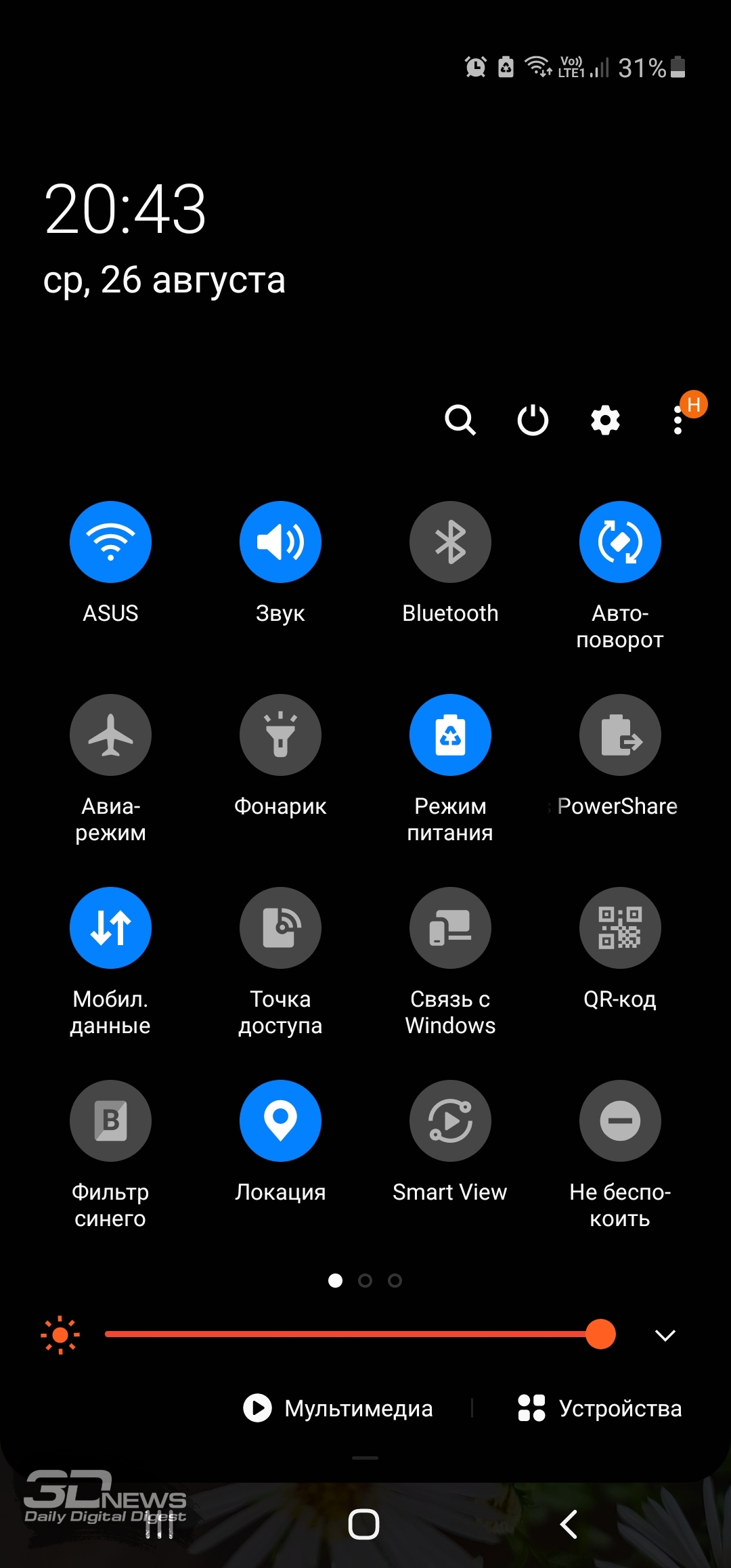731x1568 pixels.
Task: Enable Wireless PowerShare
Action: (x=620, y=735)
